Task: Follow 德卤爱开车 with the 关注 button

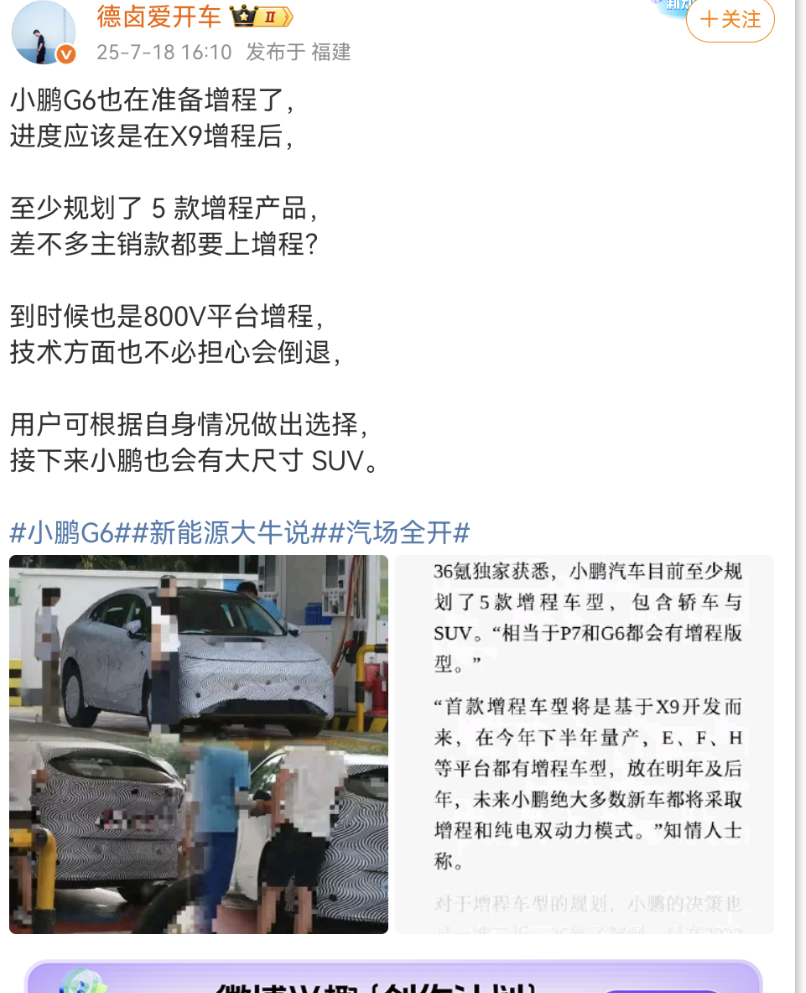Action: tap(730, 20)
